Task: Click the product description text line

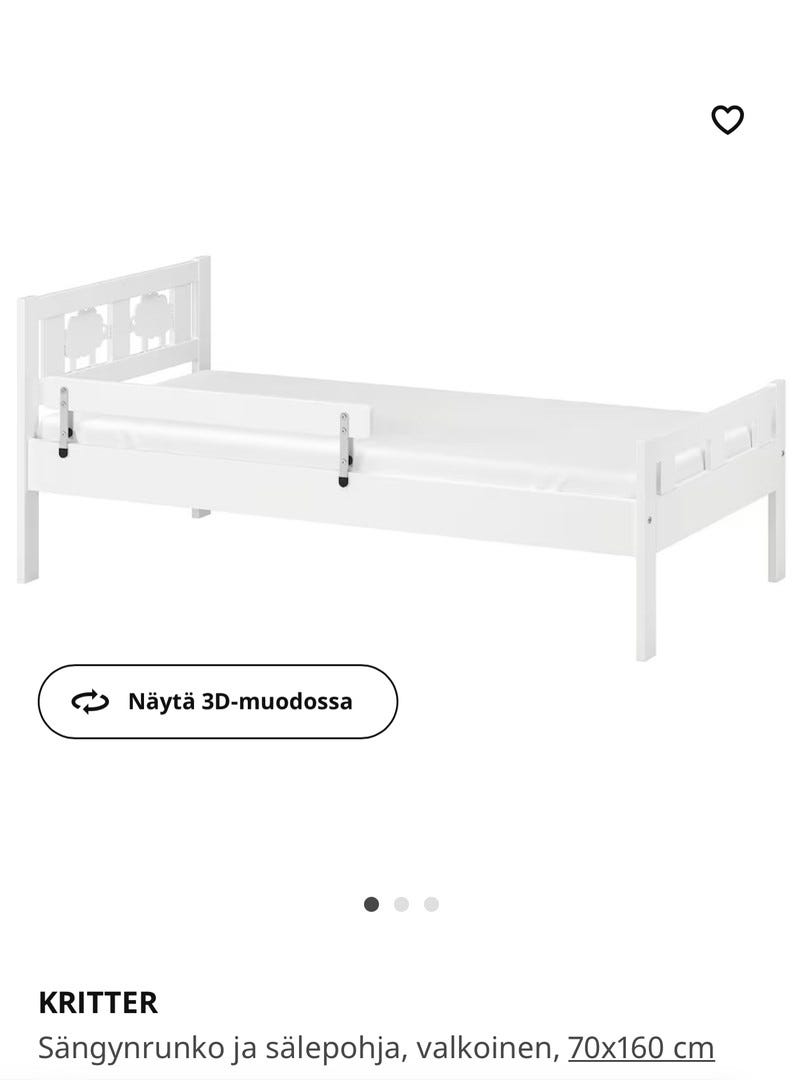Action: click(x=300, y=1047)
